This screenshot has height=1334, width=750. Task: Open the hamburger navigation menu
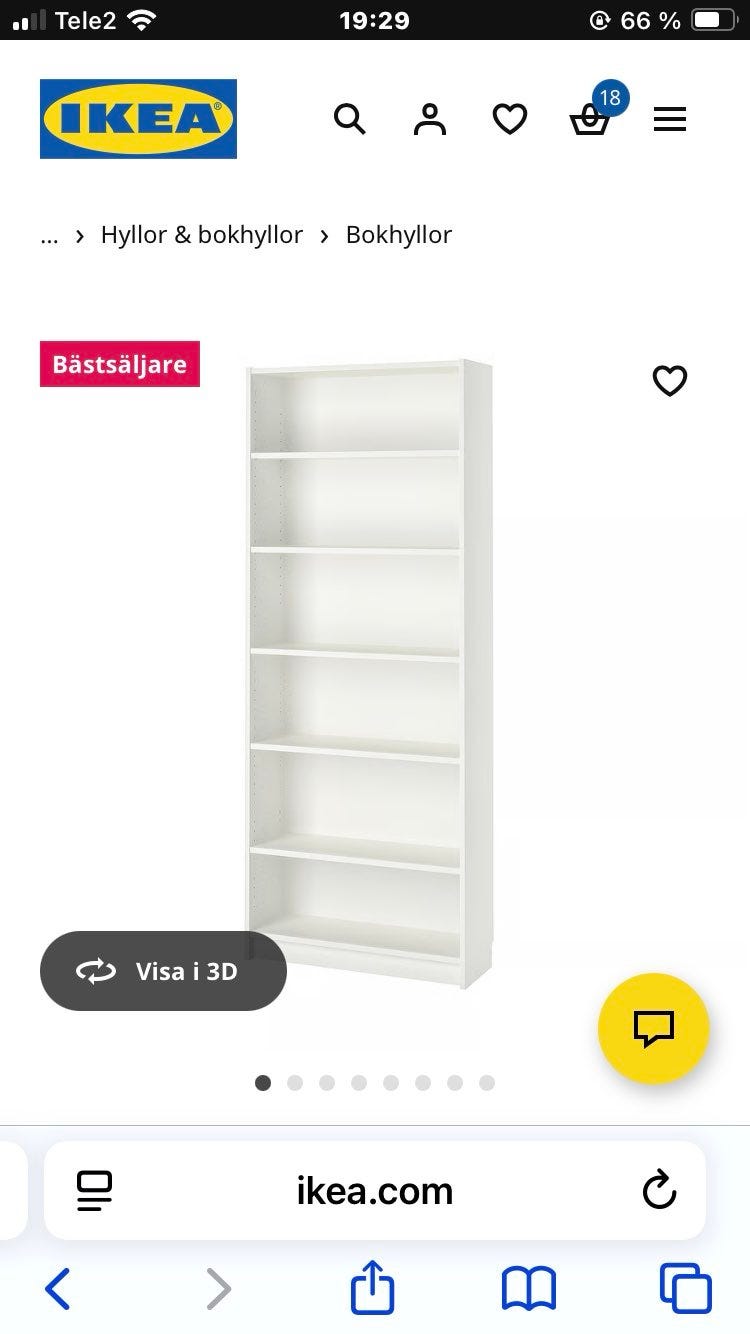[669, 119]
